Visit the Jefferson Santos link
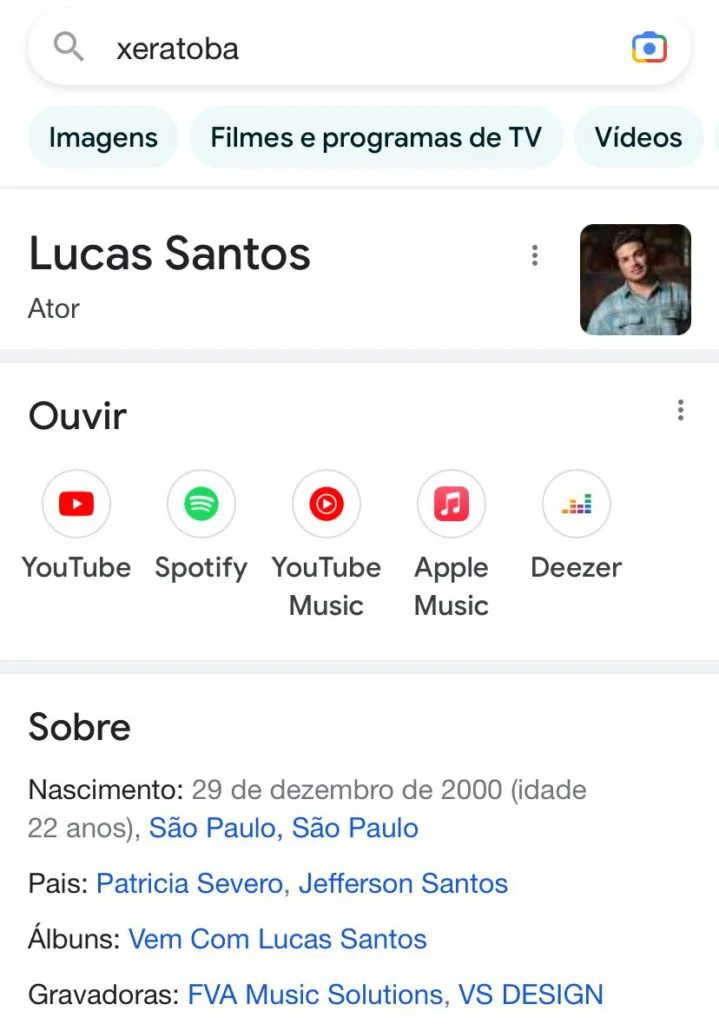 pos(403,884)
